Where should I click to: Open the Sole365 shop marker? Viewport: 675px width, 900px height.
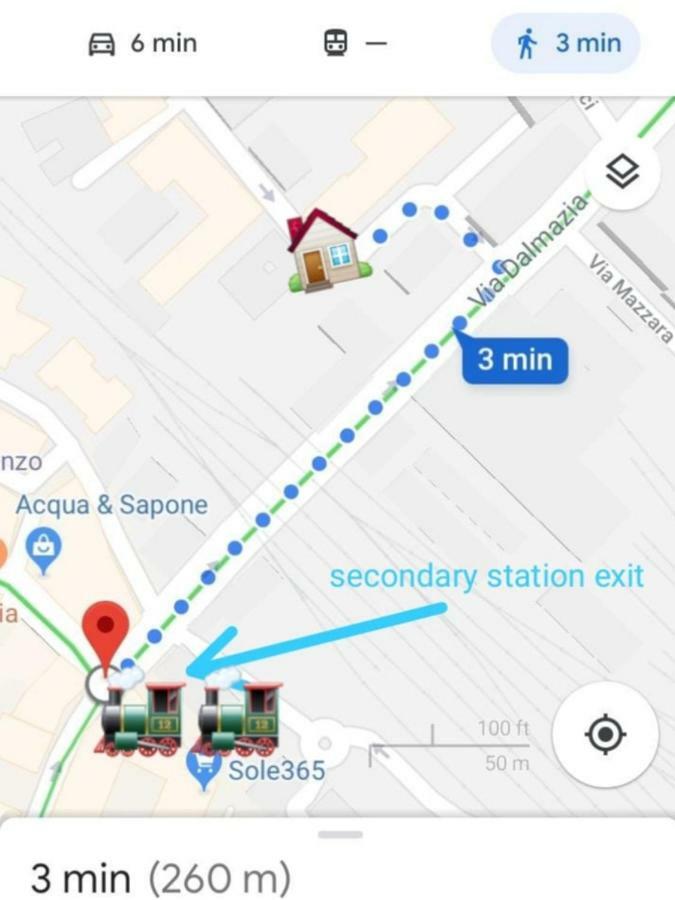[x=205, y=770]
